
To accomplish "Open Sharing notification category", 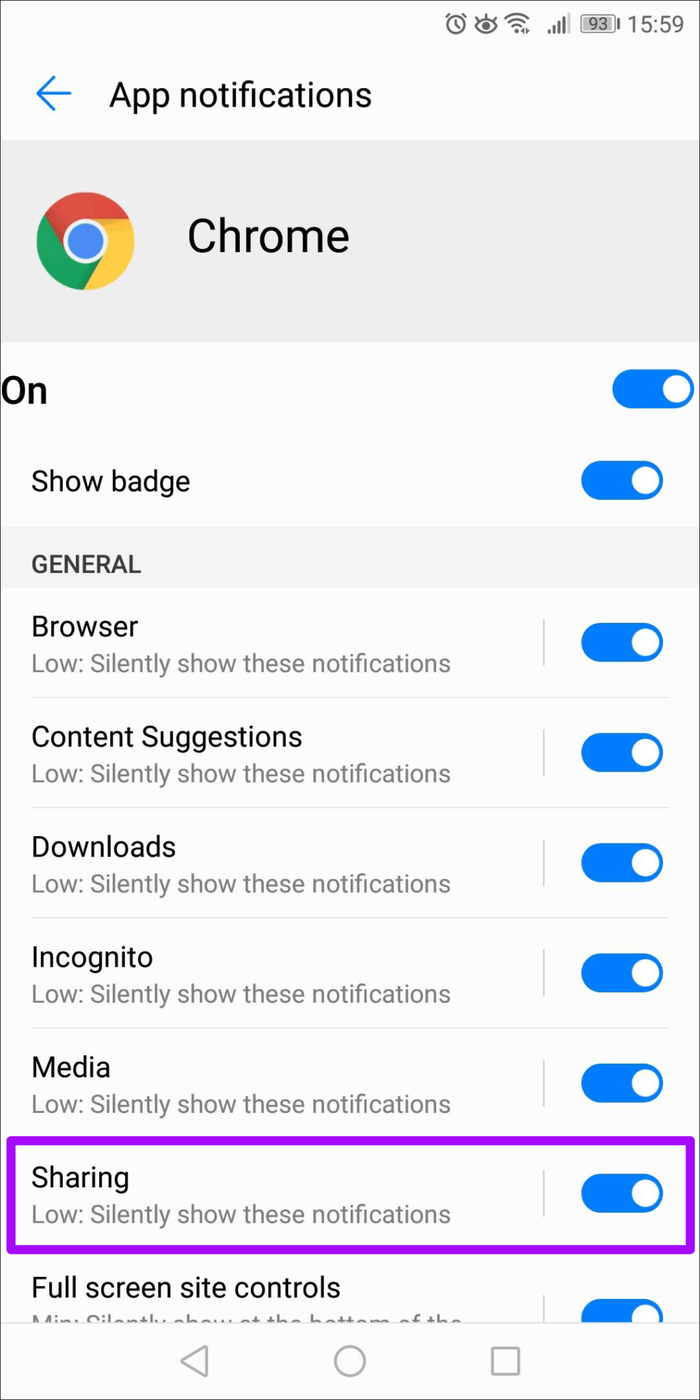I will 272,1193.
